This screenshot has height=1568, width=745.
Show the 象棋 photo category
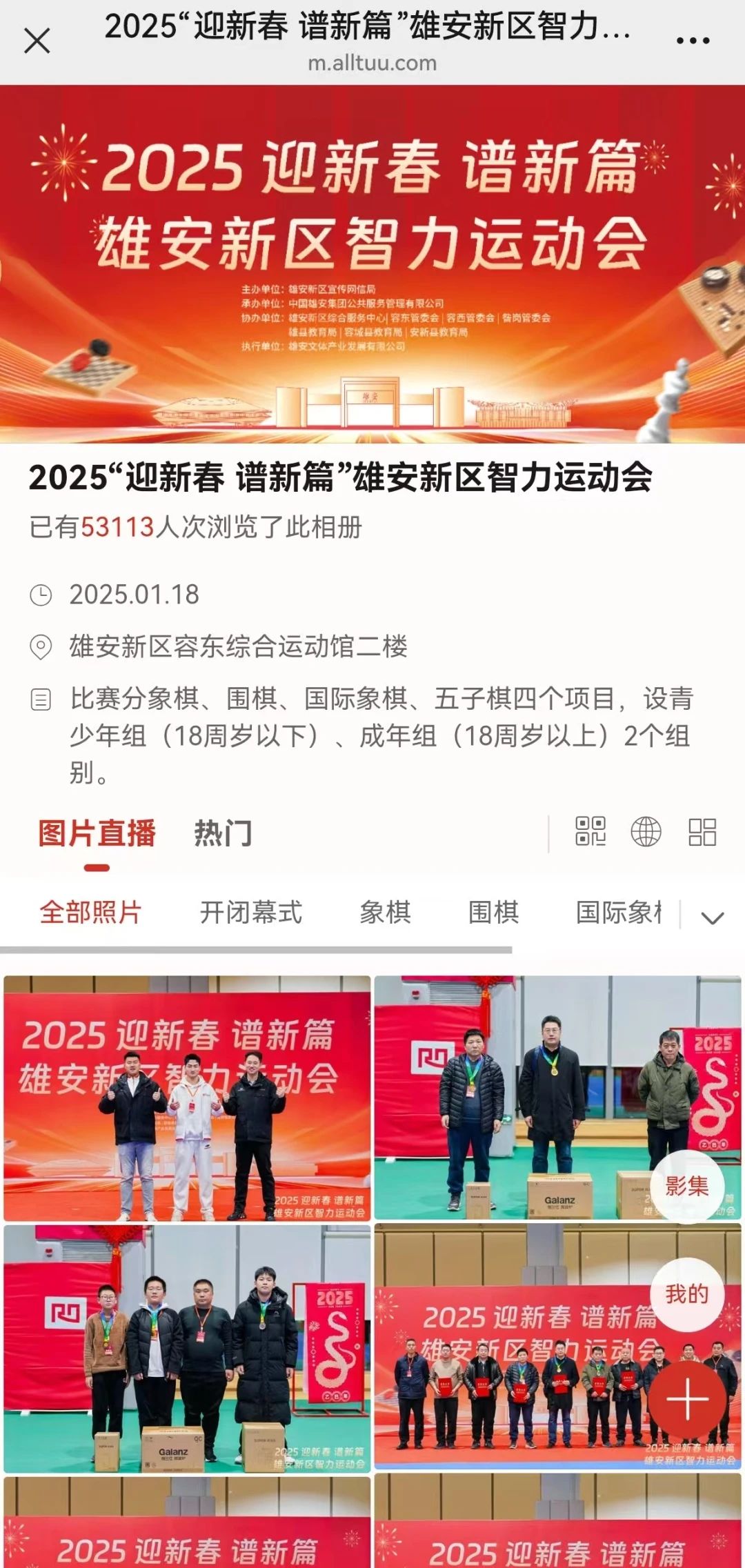(x=386, y=912)
